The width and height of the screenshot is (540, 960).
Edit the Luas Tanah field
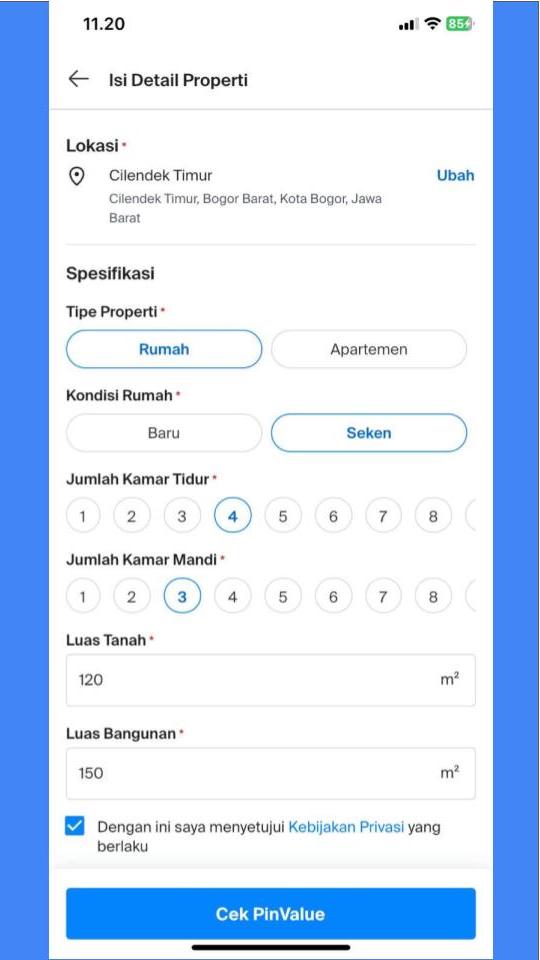271,680
